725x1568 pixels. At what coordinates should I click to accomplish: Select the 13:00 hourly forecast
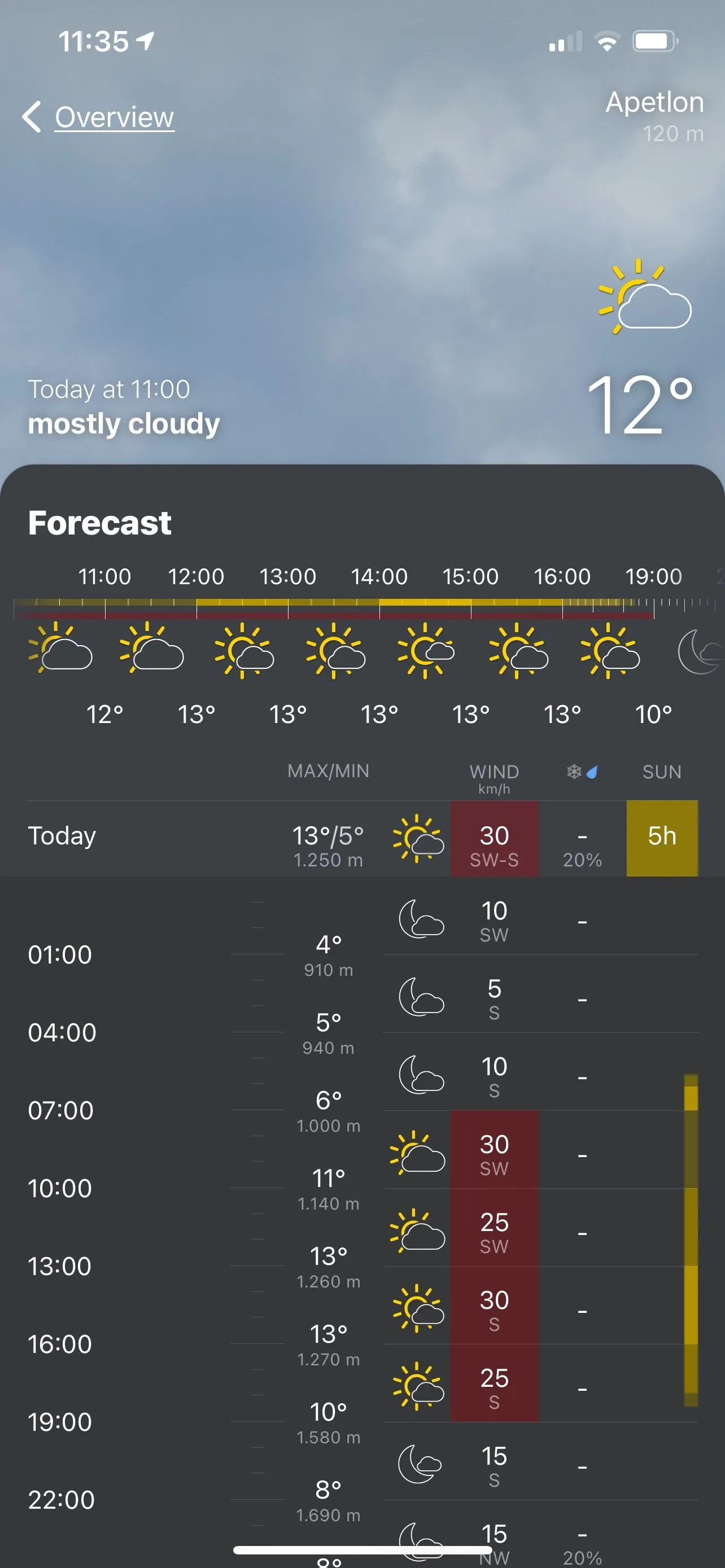(x=288, y=649)
